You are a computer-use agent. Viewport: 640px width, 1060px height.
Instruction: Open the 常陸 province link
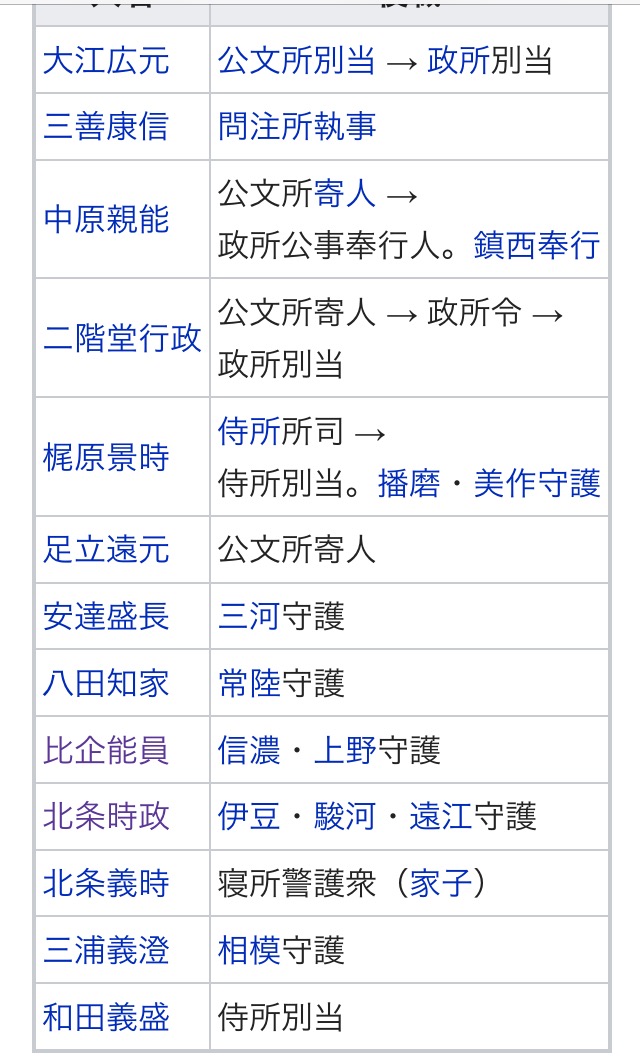(x=249, y=683)
